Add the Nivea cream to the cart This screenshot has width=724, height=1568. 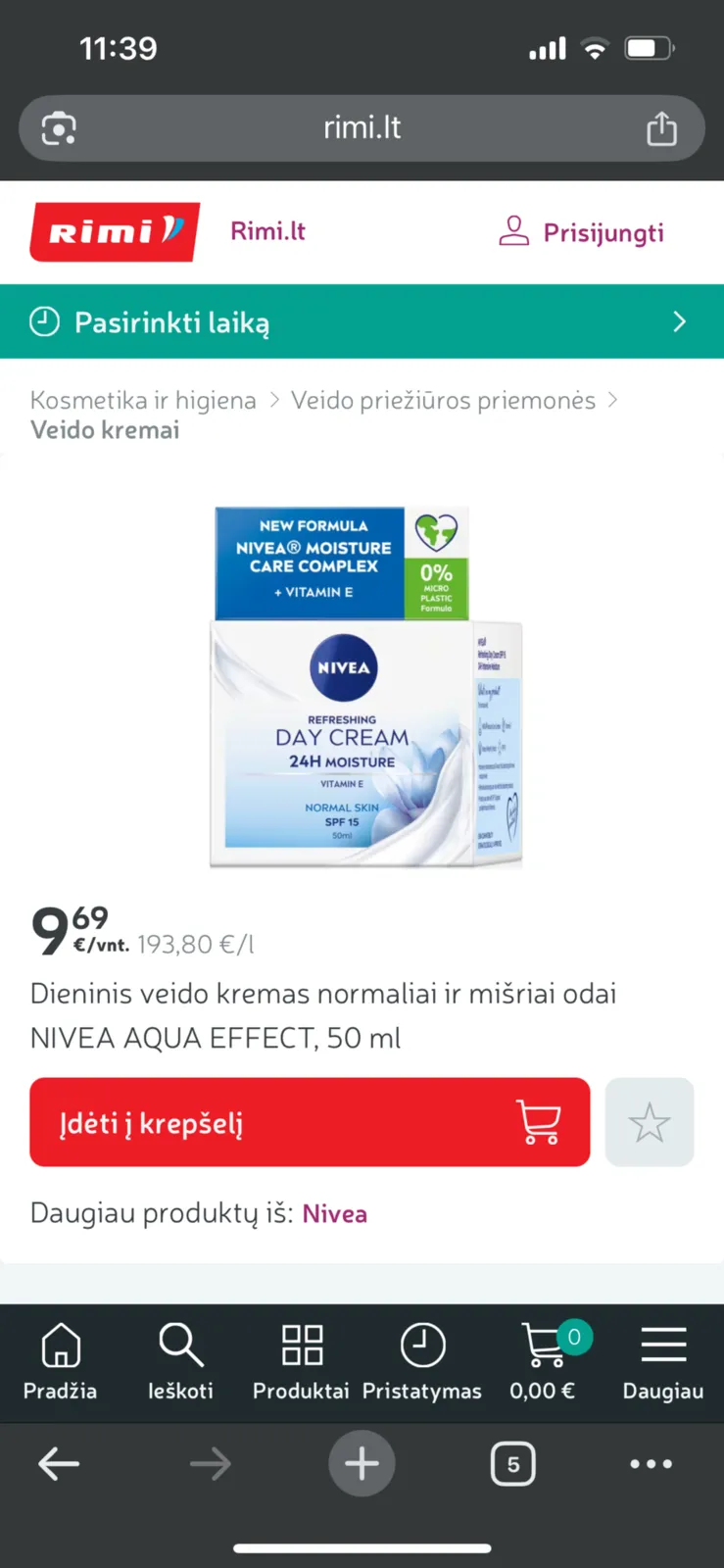(x=310, y=1122)
